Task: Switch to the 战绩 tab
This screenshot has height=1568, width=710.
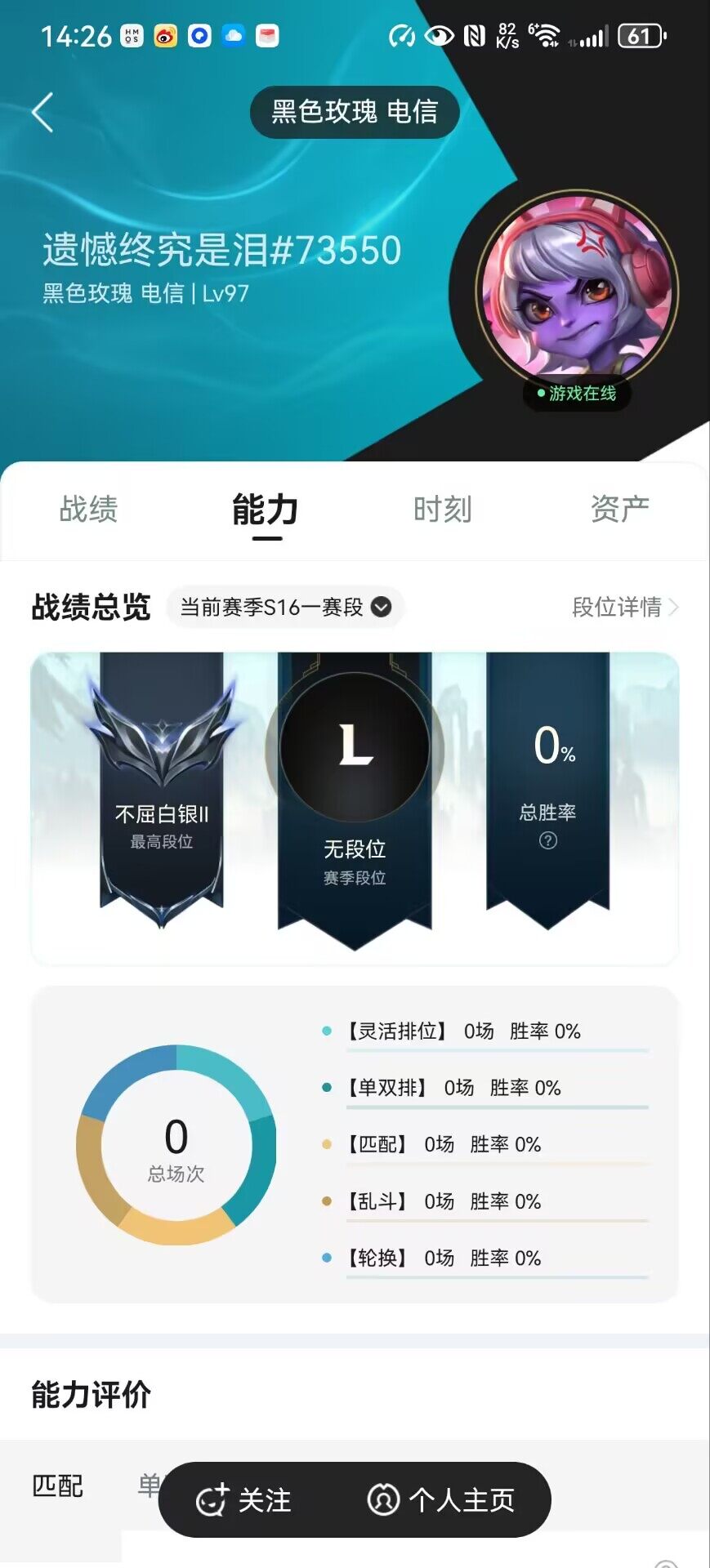Action: click(x=88, y=509)
